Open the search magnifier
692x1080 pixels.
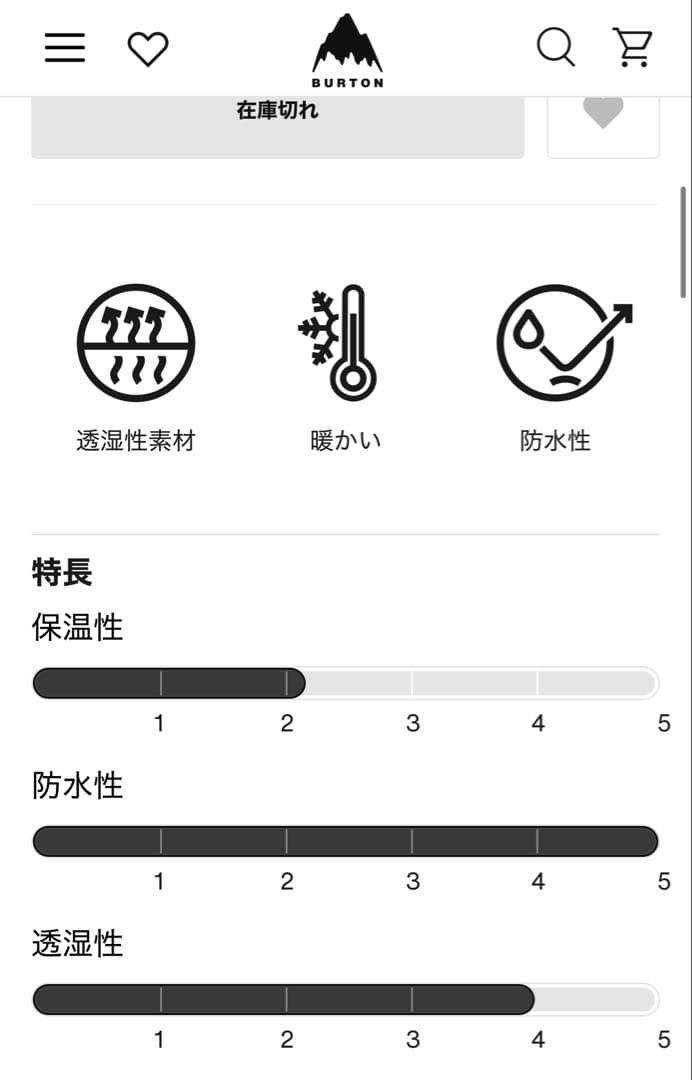pyautogui.click(x=556, y=47)
